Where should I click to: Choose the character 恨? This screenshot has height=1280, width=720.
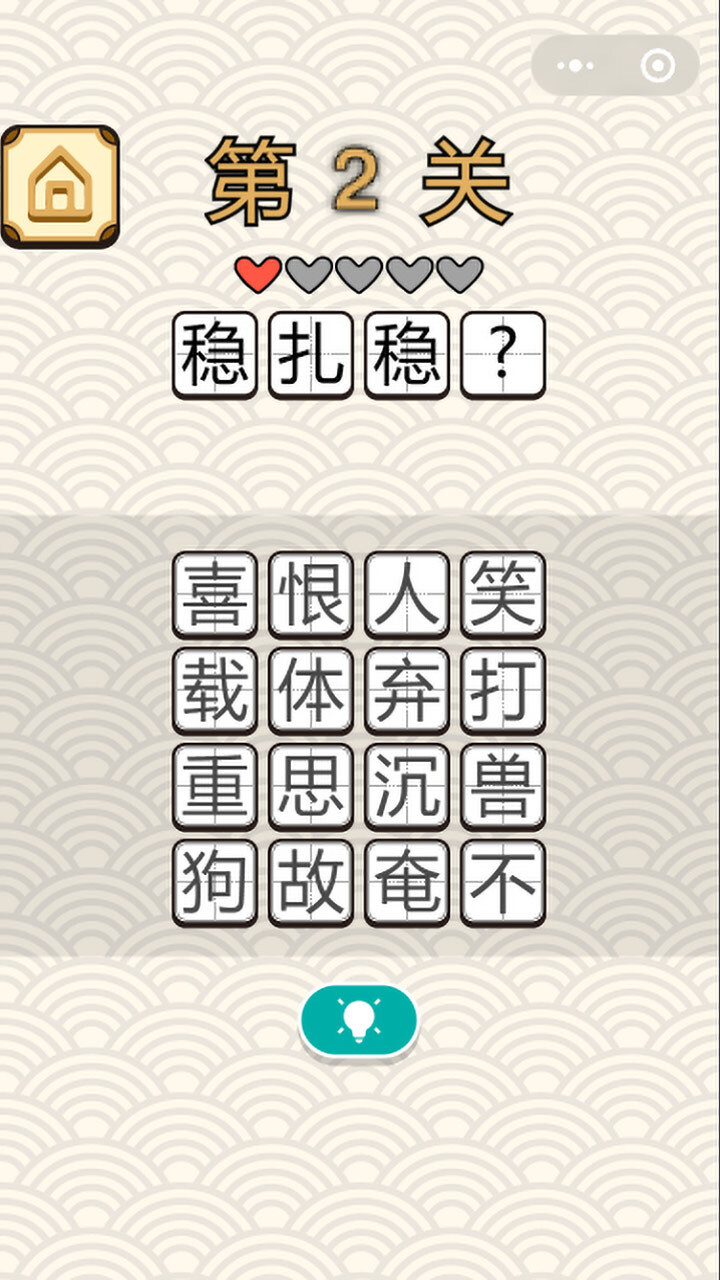point(311,594)
